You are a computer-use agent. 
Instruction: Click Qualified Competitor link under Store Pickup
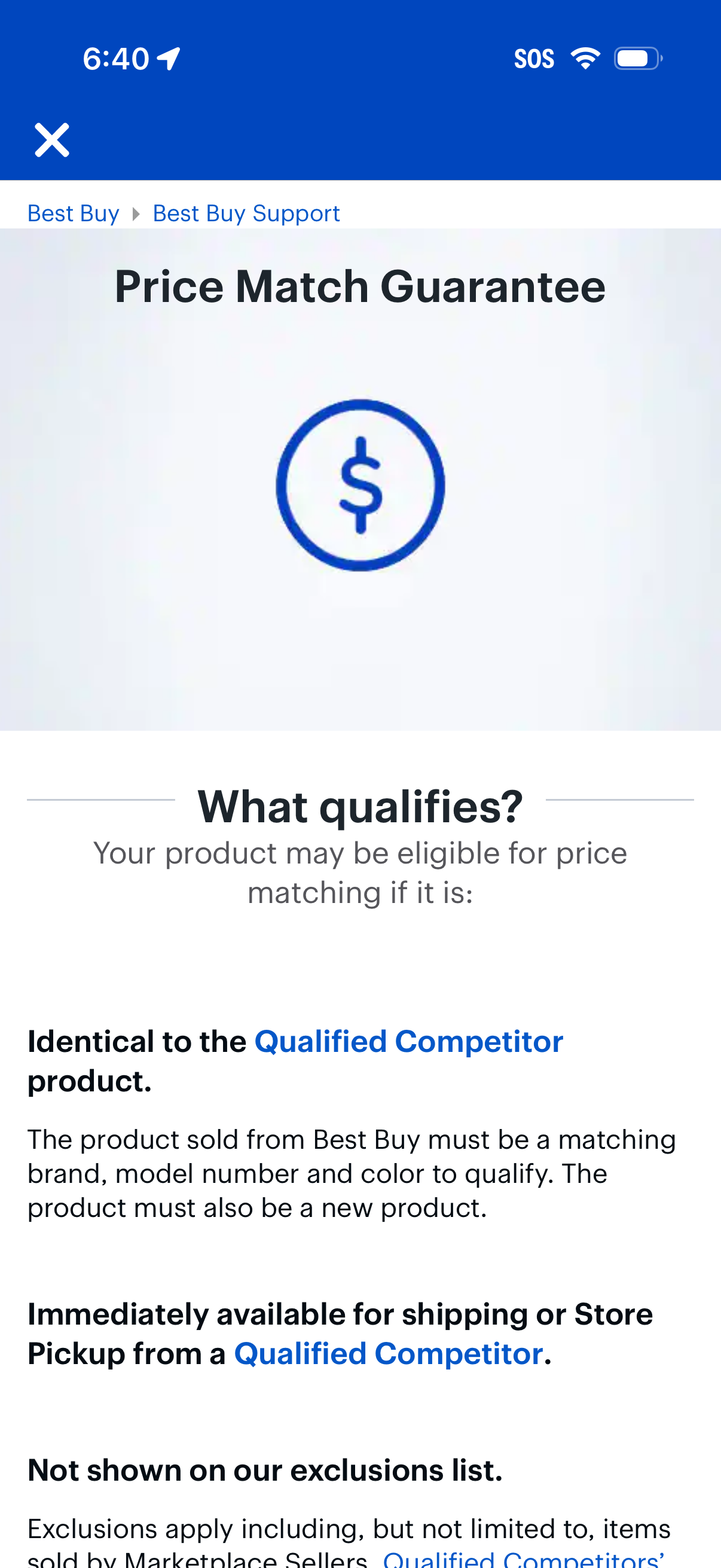tap(389, 1354)
